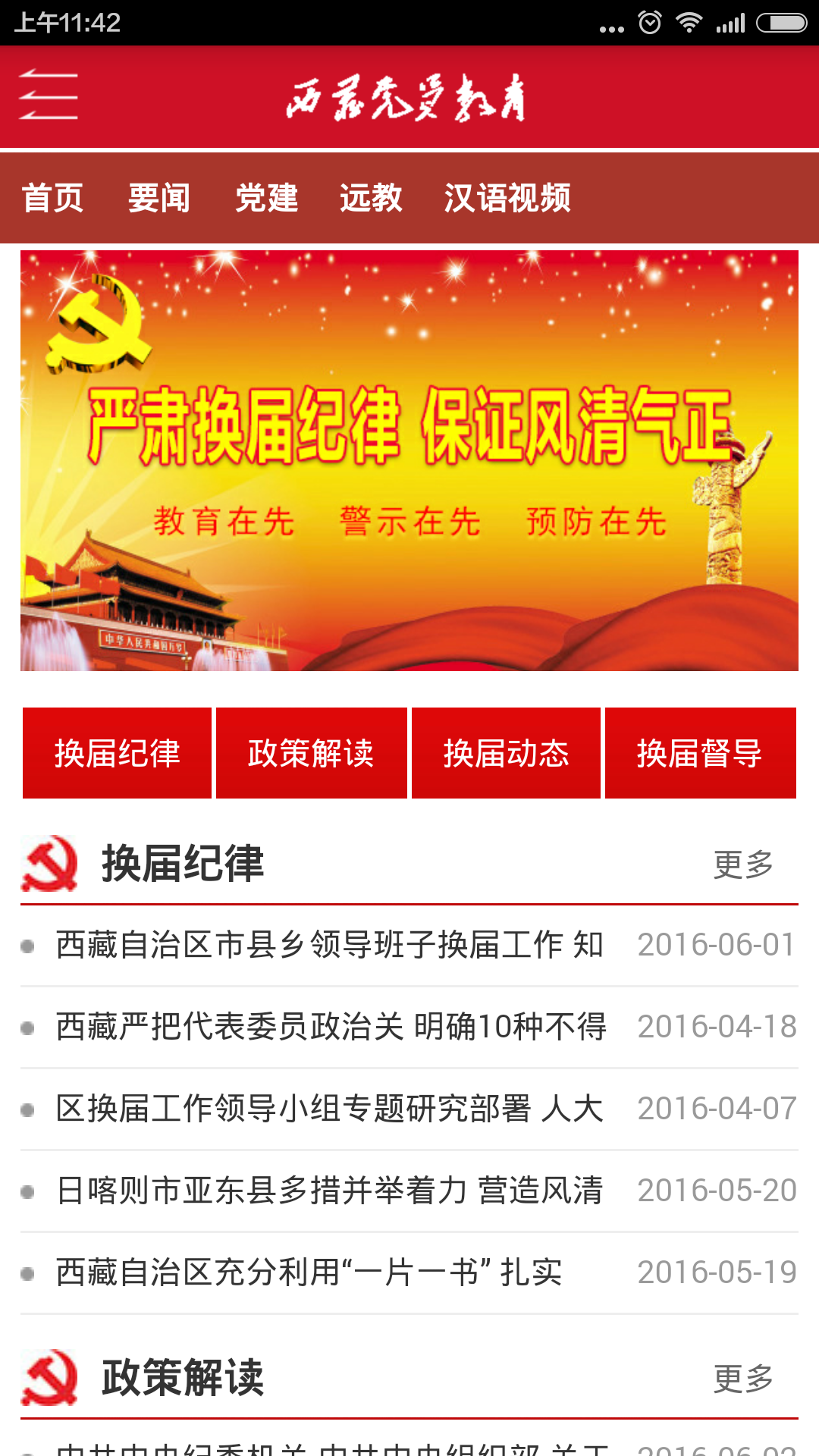819x1456 pixels.
Task: Select the 远教 tab
Action: coord(371,198)
